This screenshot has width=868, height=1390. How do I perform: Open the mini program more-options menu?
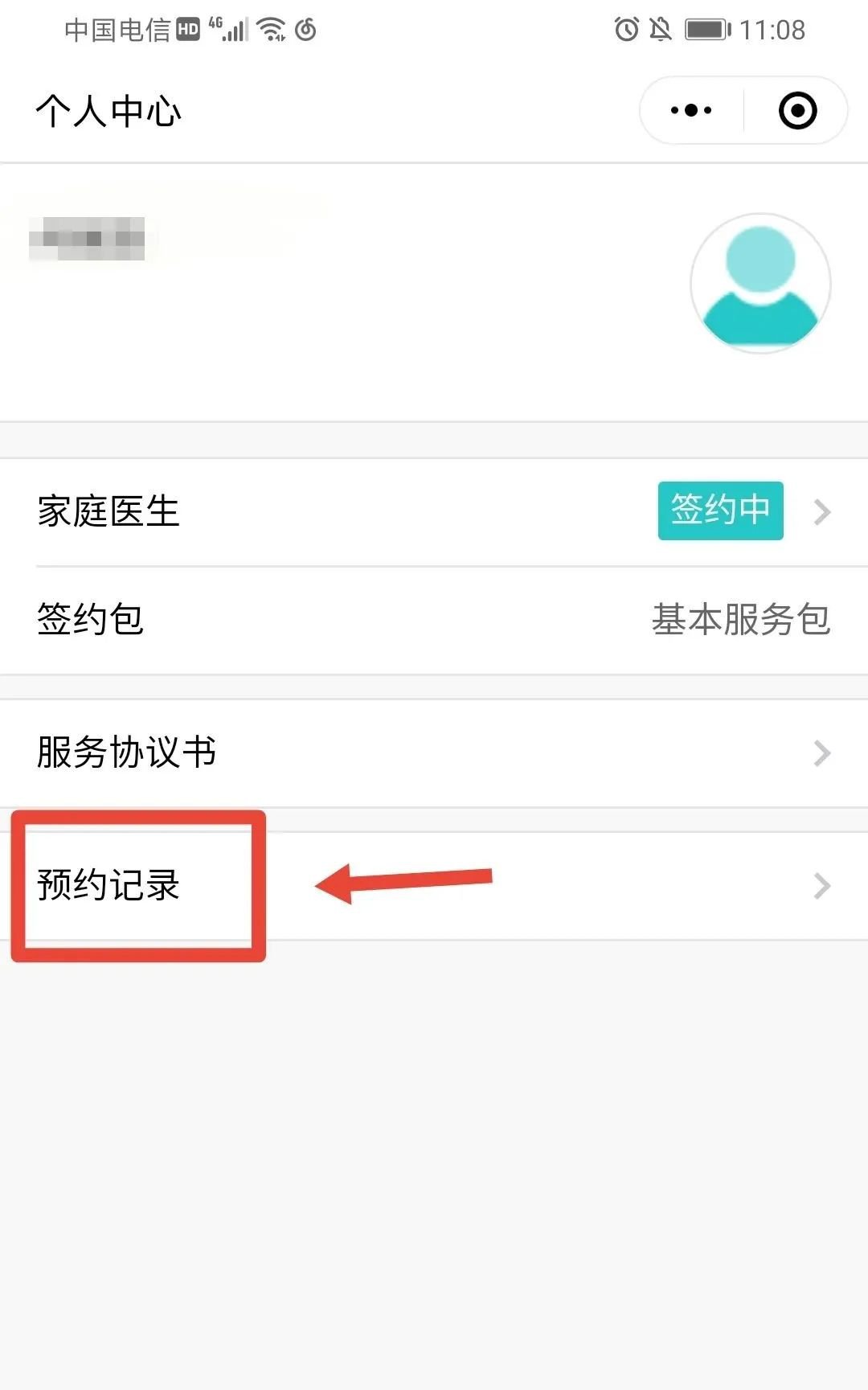point(691,111)
